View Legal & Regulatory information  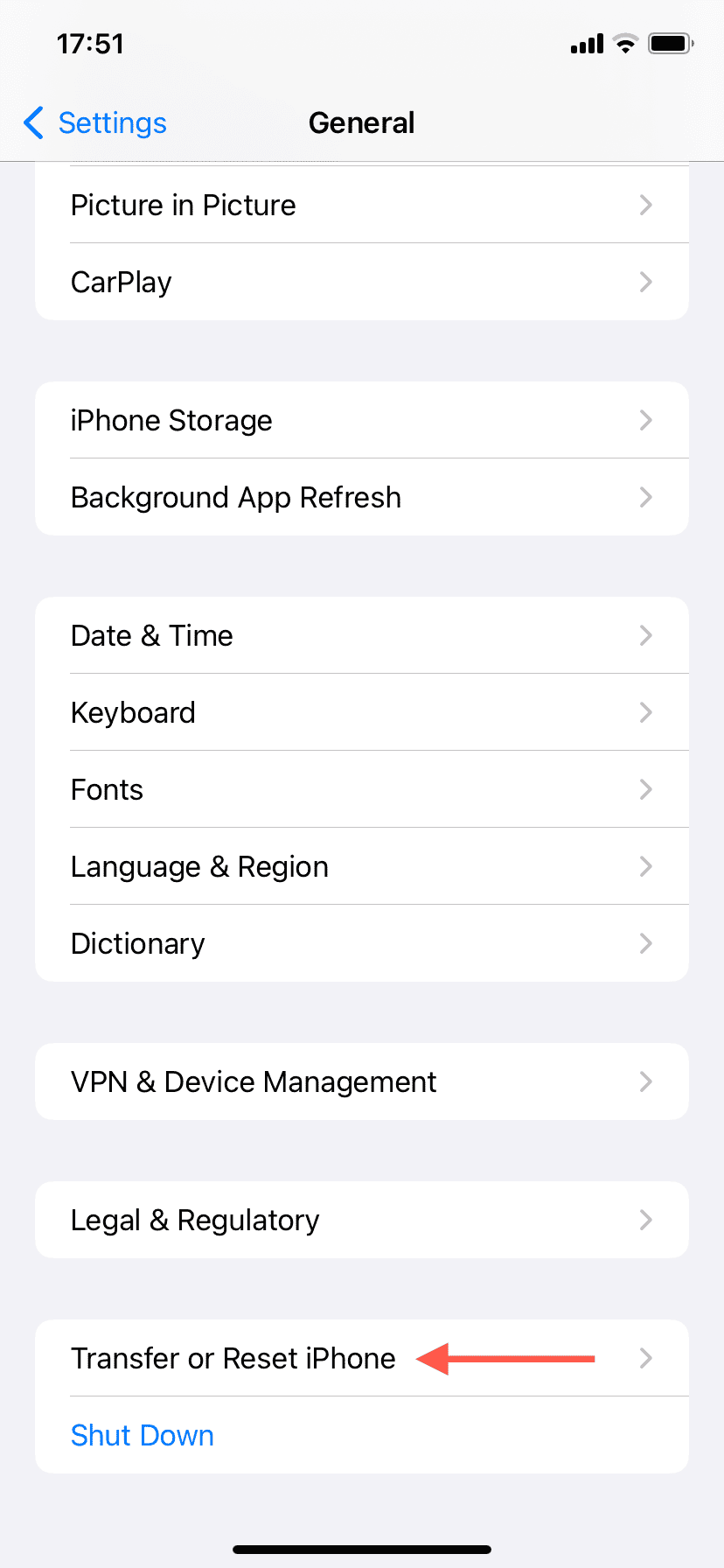[x=361, y=1221]
